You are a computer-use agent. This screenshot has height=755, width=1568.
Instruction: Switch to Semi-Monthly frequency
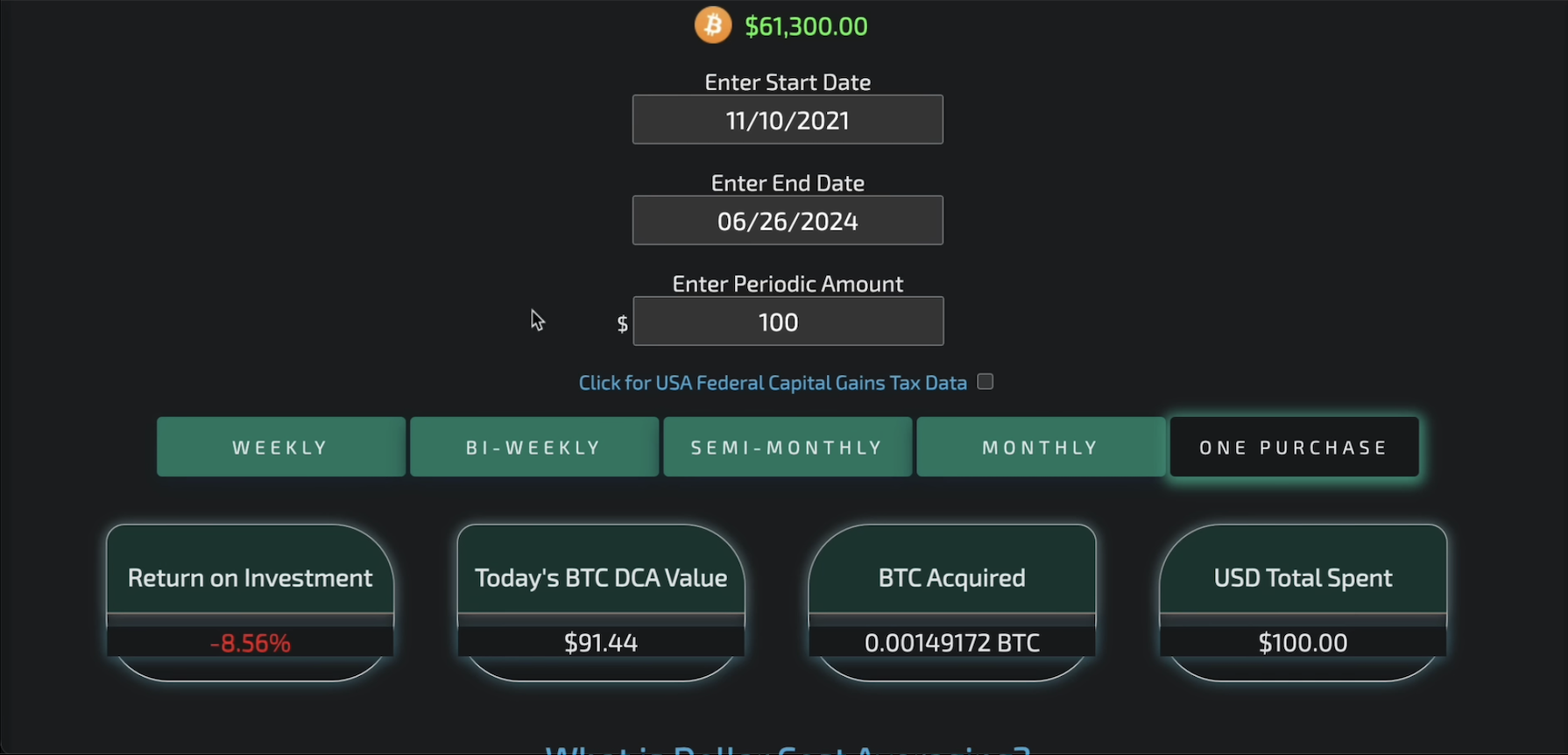coord(788,448)
